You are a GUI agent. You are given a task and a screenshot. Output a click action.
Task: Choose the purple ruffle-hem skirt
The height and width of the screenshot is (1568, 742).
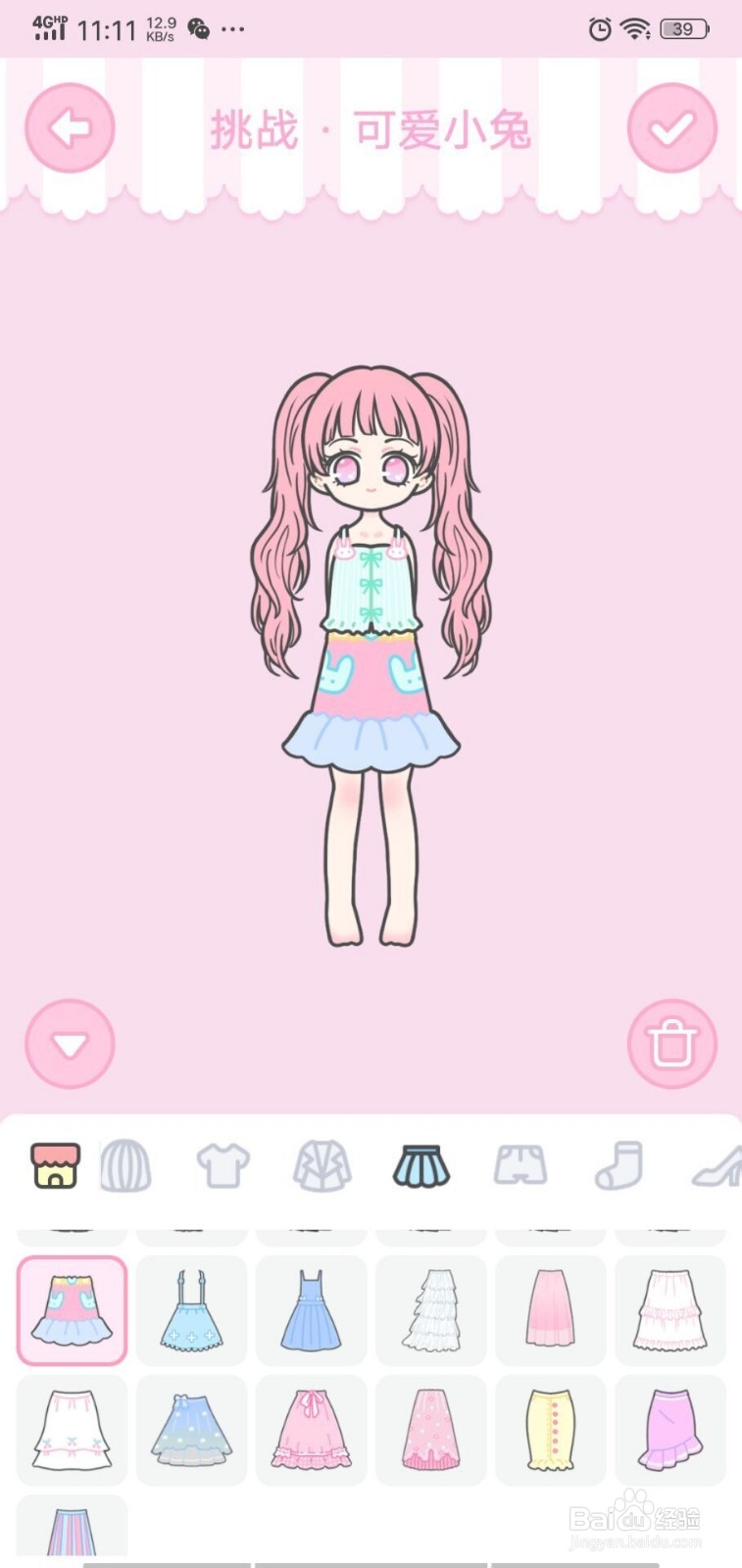(670, 1430)
